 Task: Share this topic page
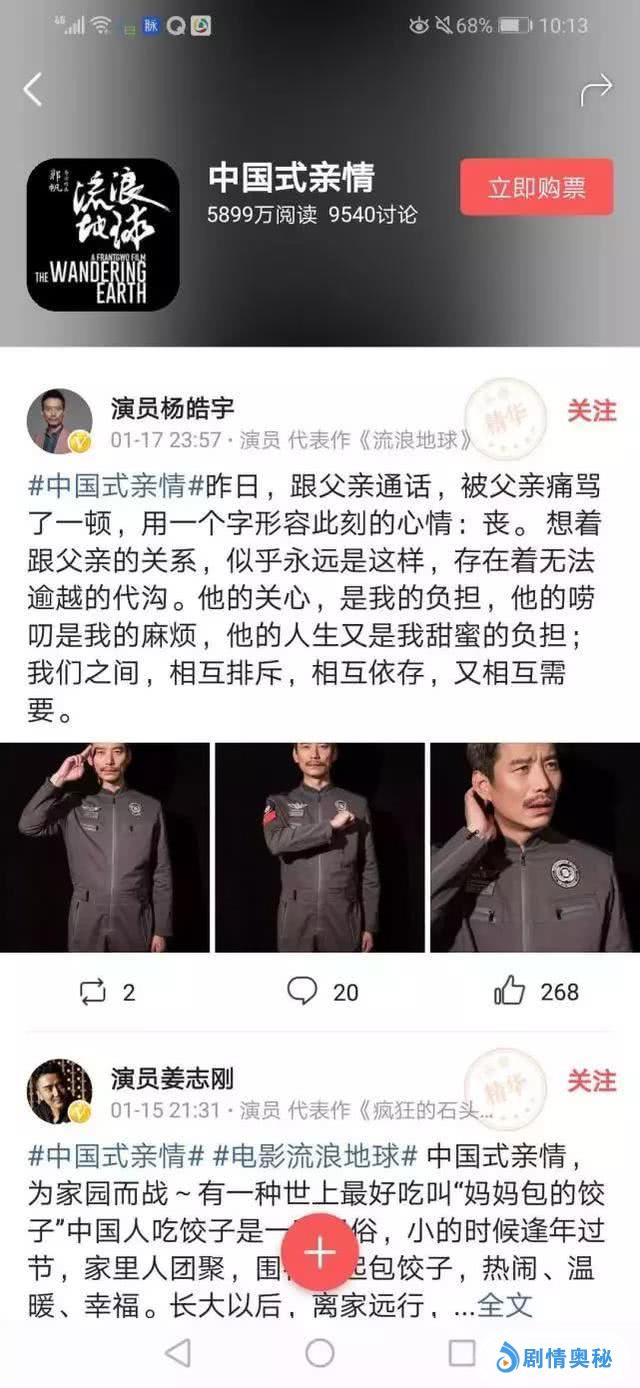(x=596, y=90)
